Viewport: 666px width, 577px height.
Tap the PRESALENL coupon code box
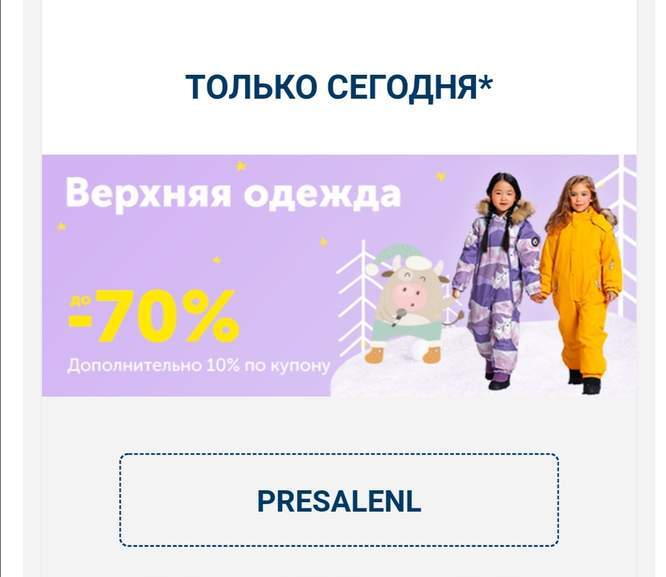coord(339,500)
